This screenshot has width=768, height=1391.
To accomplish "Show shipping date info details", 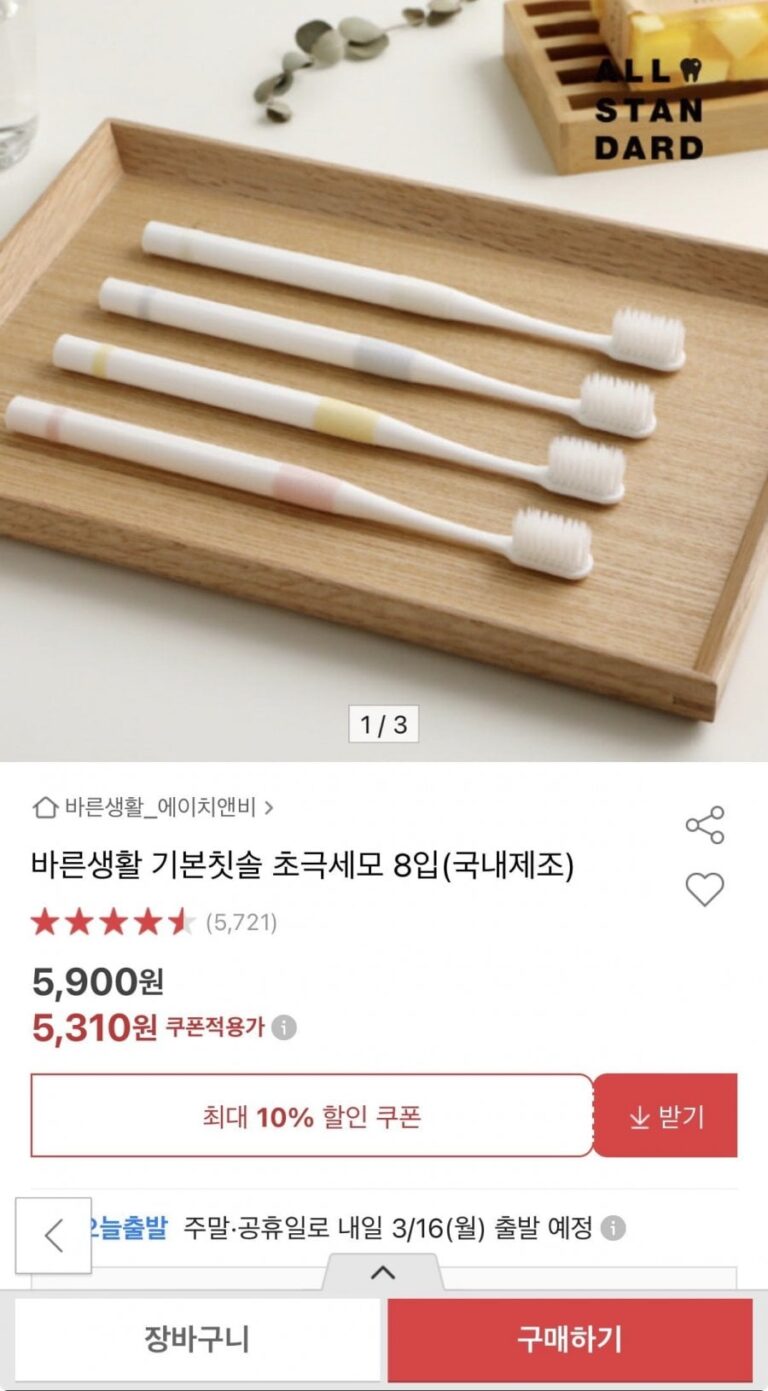I will [614, 1227].
